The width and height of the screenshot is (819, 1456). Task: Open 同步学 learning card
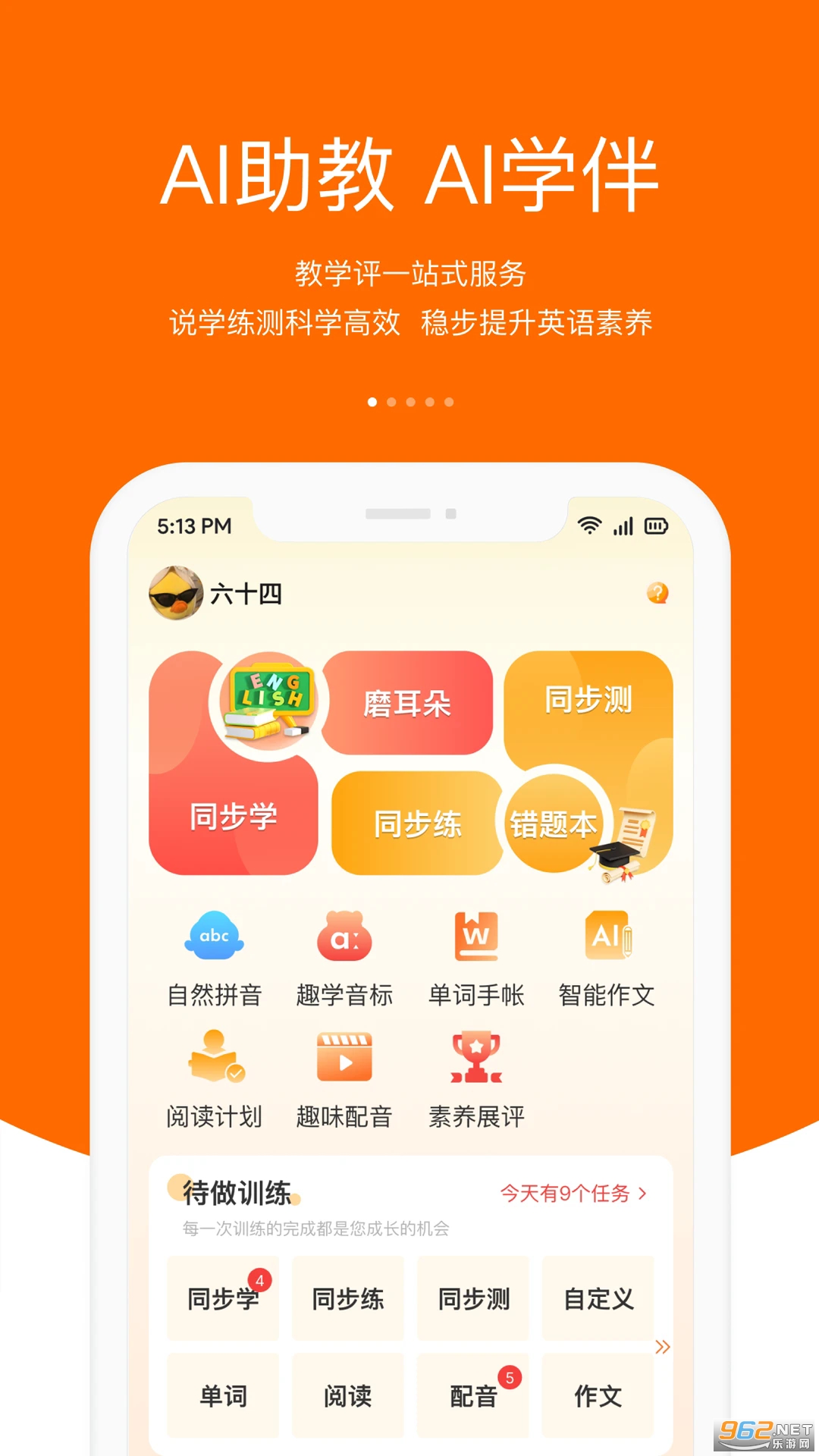(x=234, y=817)
